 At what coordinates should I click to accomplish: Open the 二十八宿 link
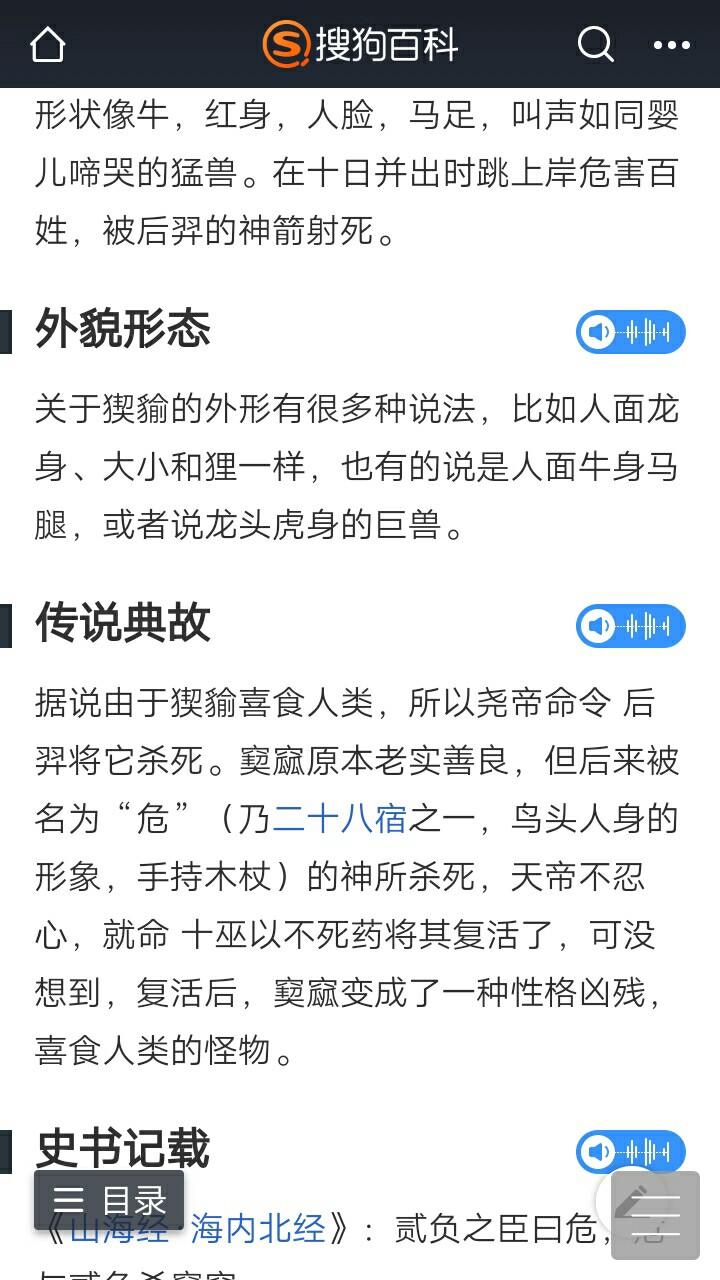tap(340, 819)
